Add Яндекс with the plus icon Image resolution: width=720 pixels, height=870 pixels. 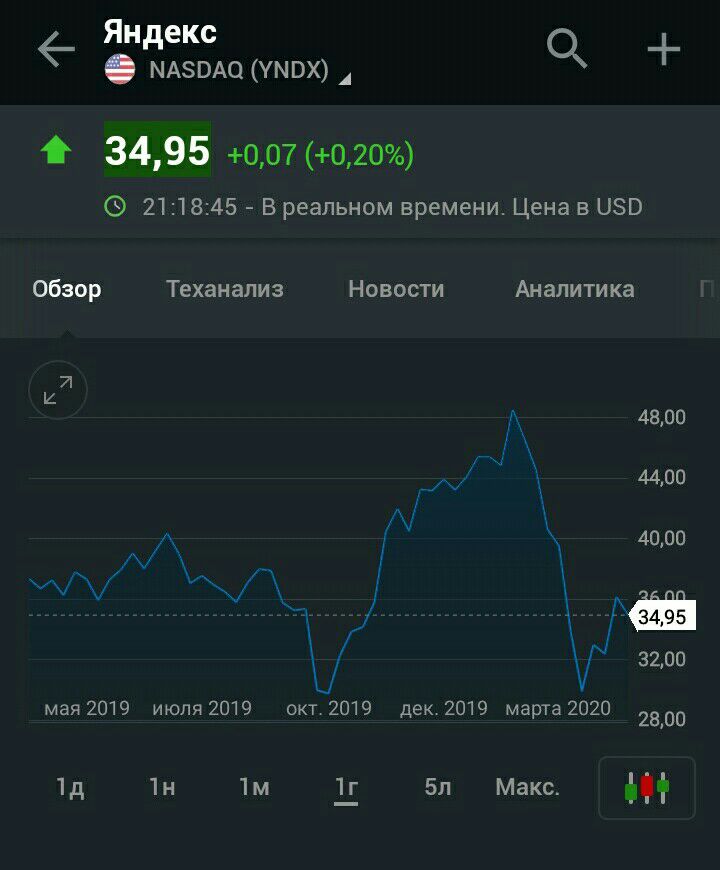664,49
